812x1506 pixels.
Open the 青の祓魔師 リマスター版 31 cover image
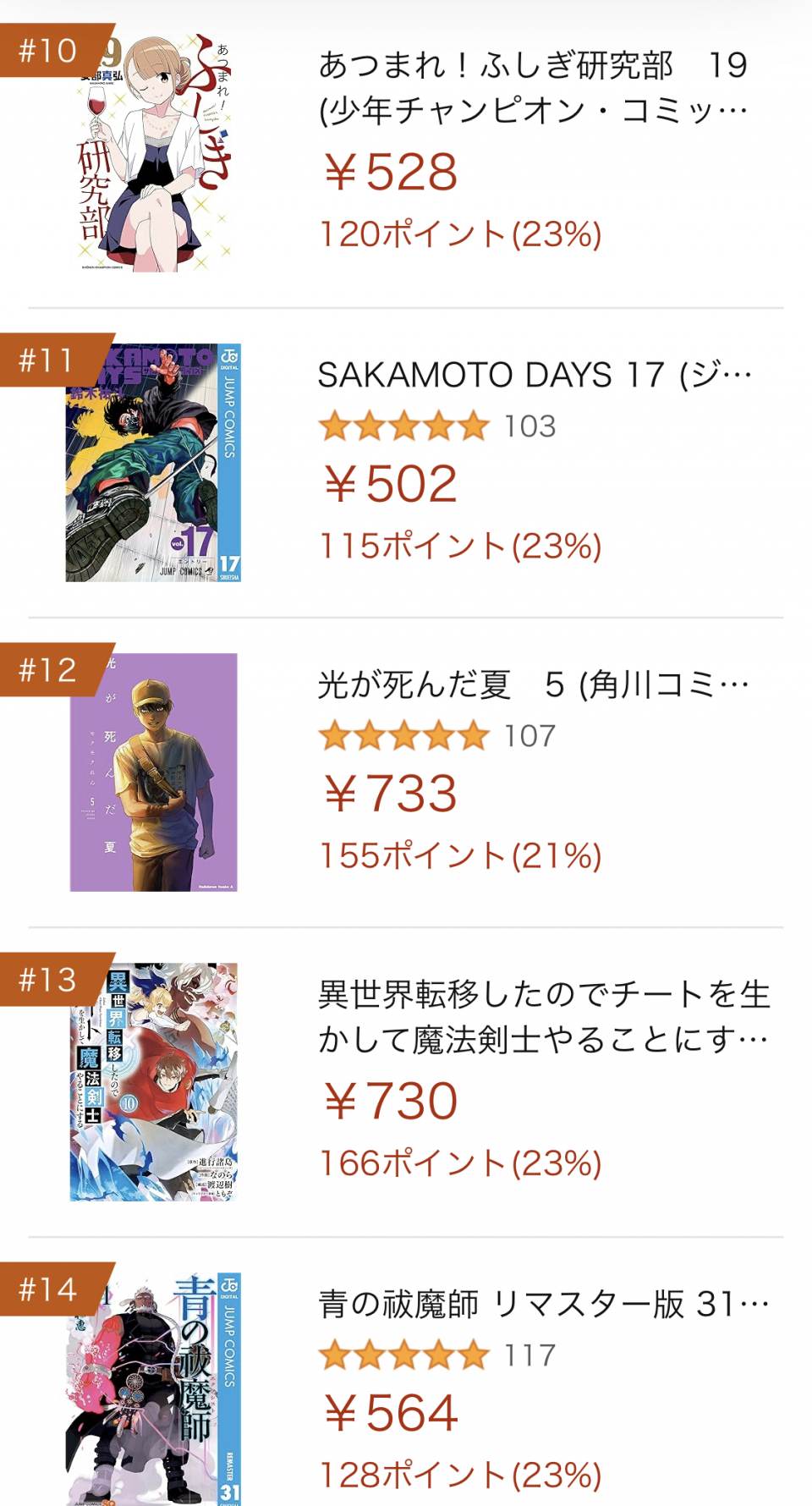tap(153, 1388)
